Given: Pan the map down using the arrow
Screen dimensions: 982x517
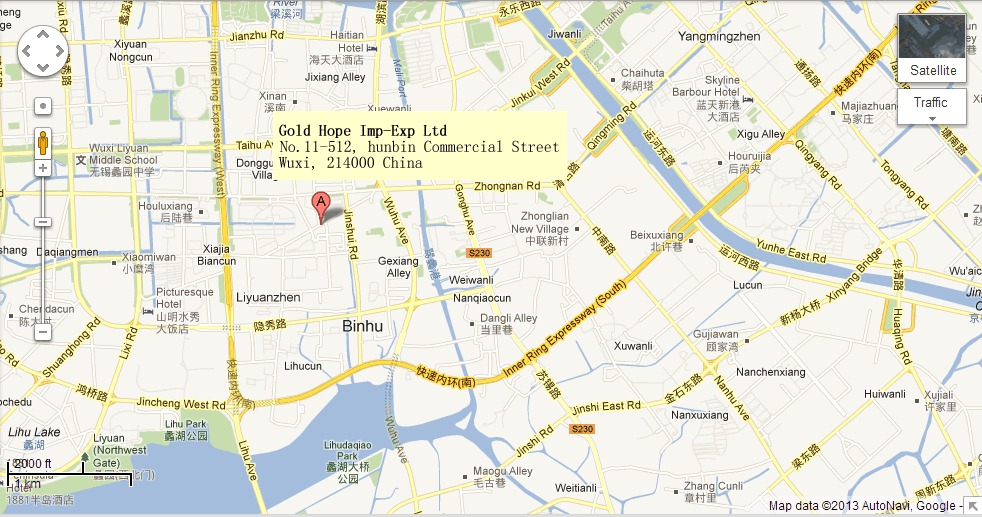Looking at the screenshot, I should (43, 67).
